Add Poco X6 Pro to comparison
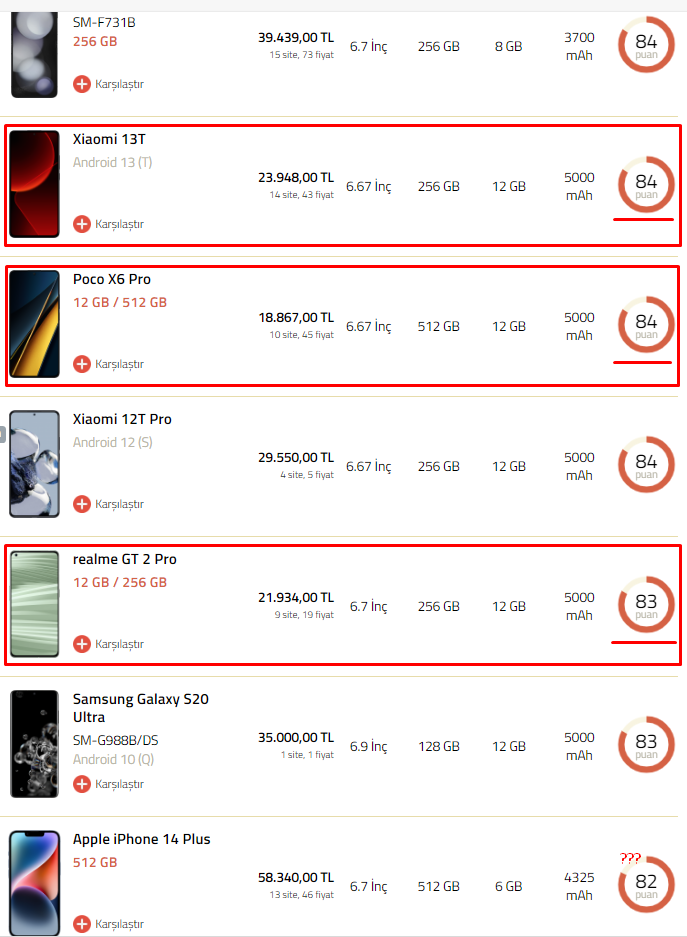Screen dimensions: 687x937 click(109, 364)
